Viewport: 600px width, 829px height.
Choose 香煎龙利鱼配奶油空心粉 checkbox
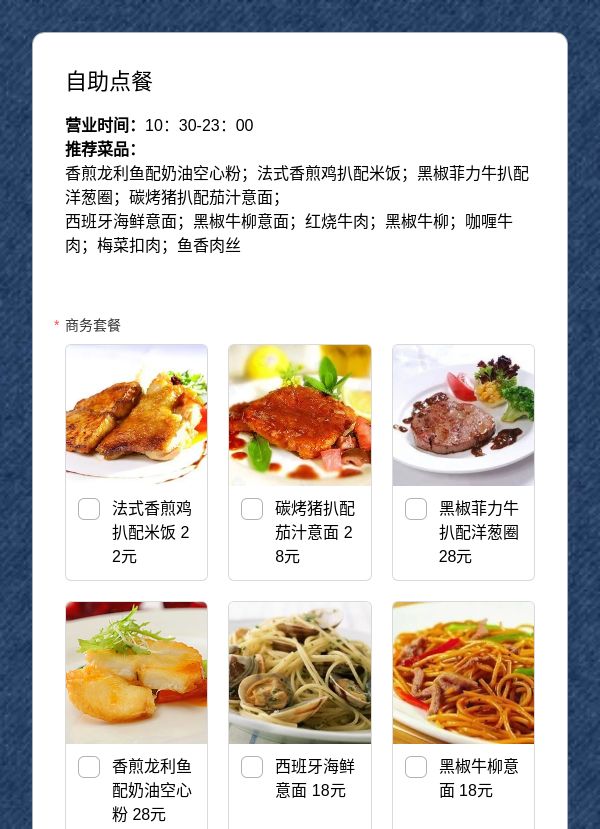(x=89, y=767)
